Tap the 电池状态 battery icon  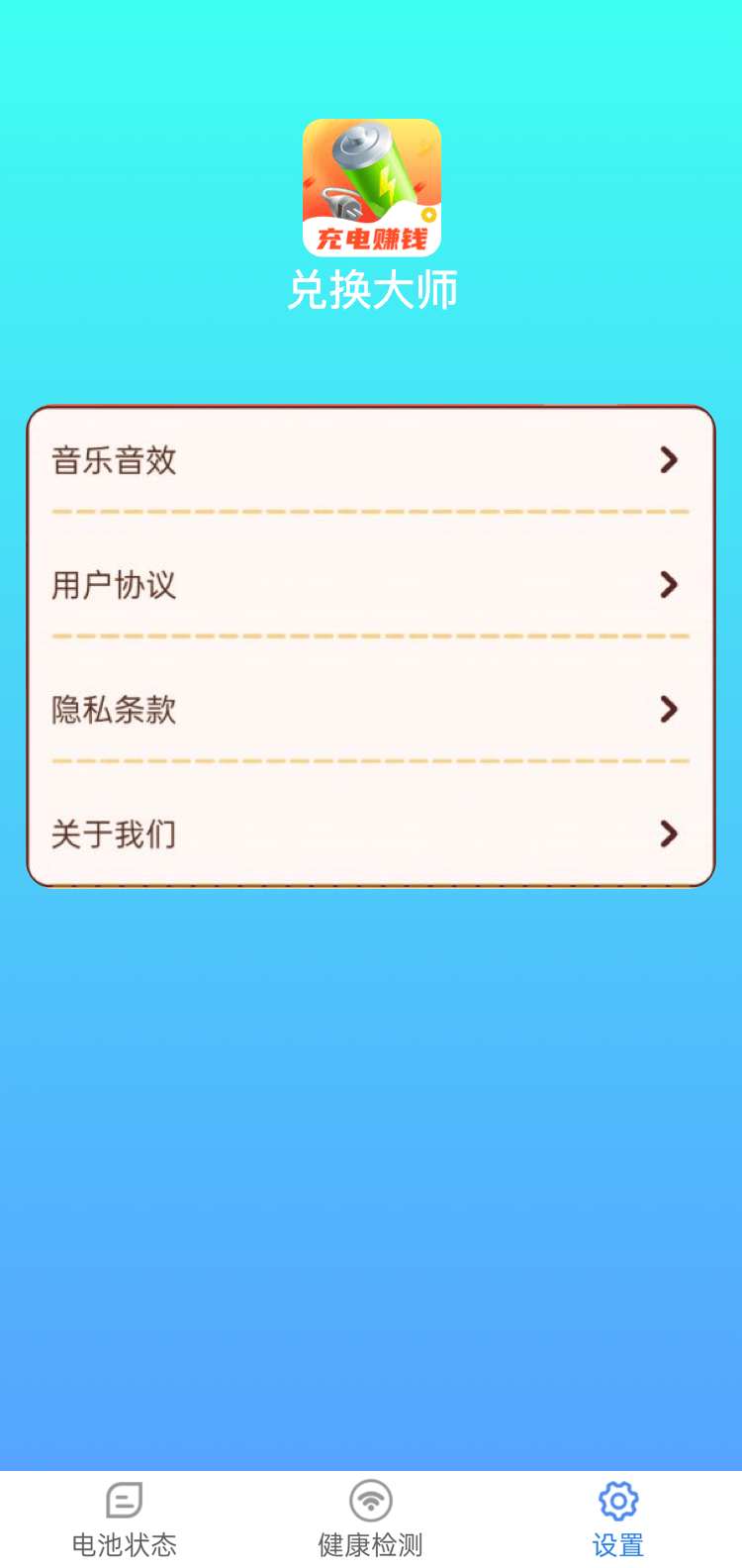pyautogui.click(x=123, y=1499)
